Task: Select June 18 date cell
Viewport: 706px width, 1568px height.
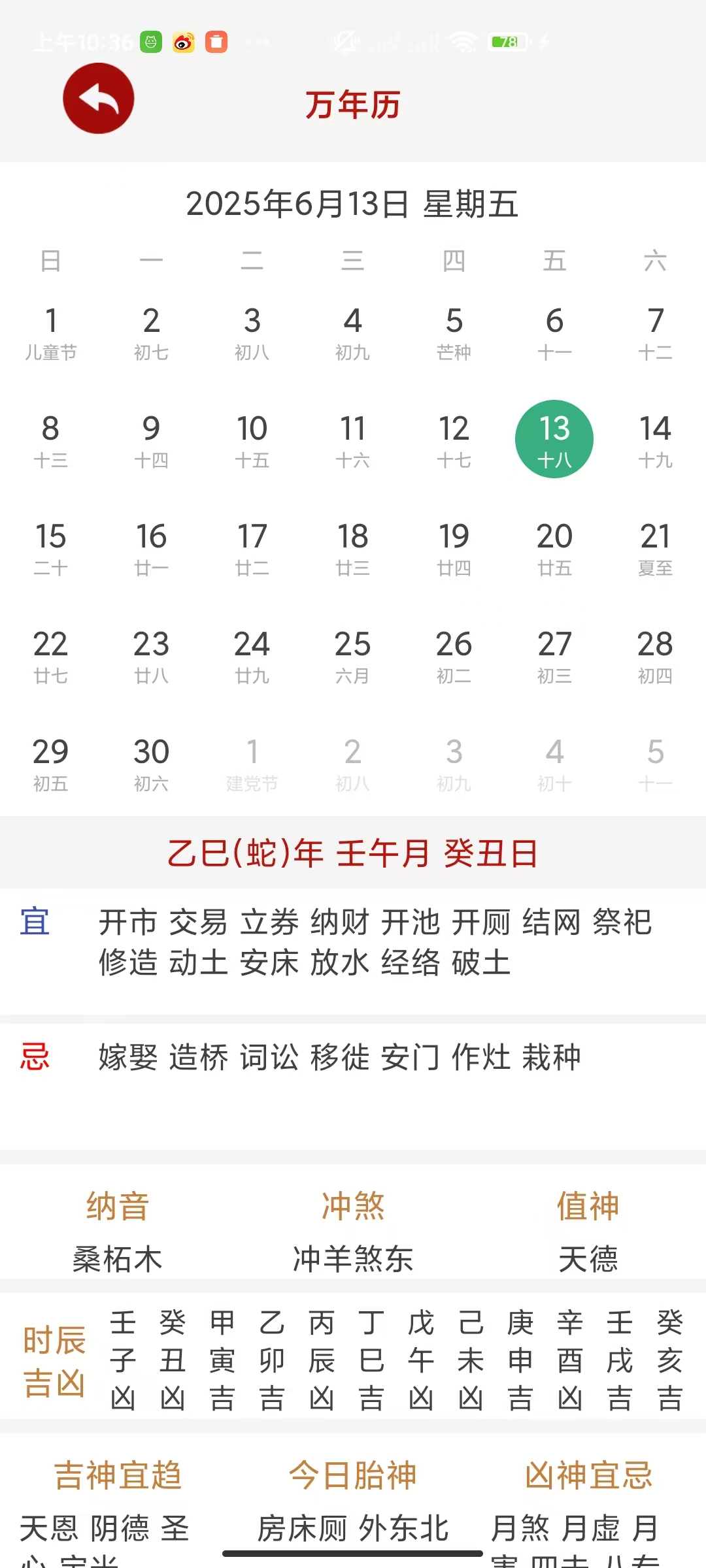Action: pyautogui.click(x=352, y=547)
